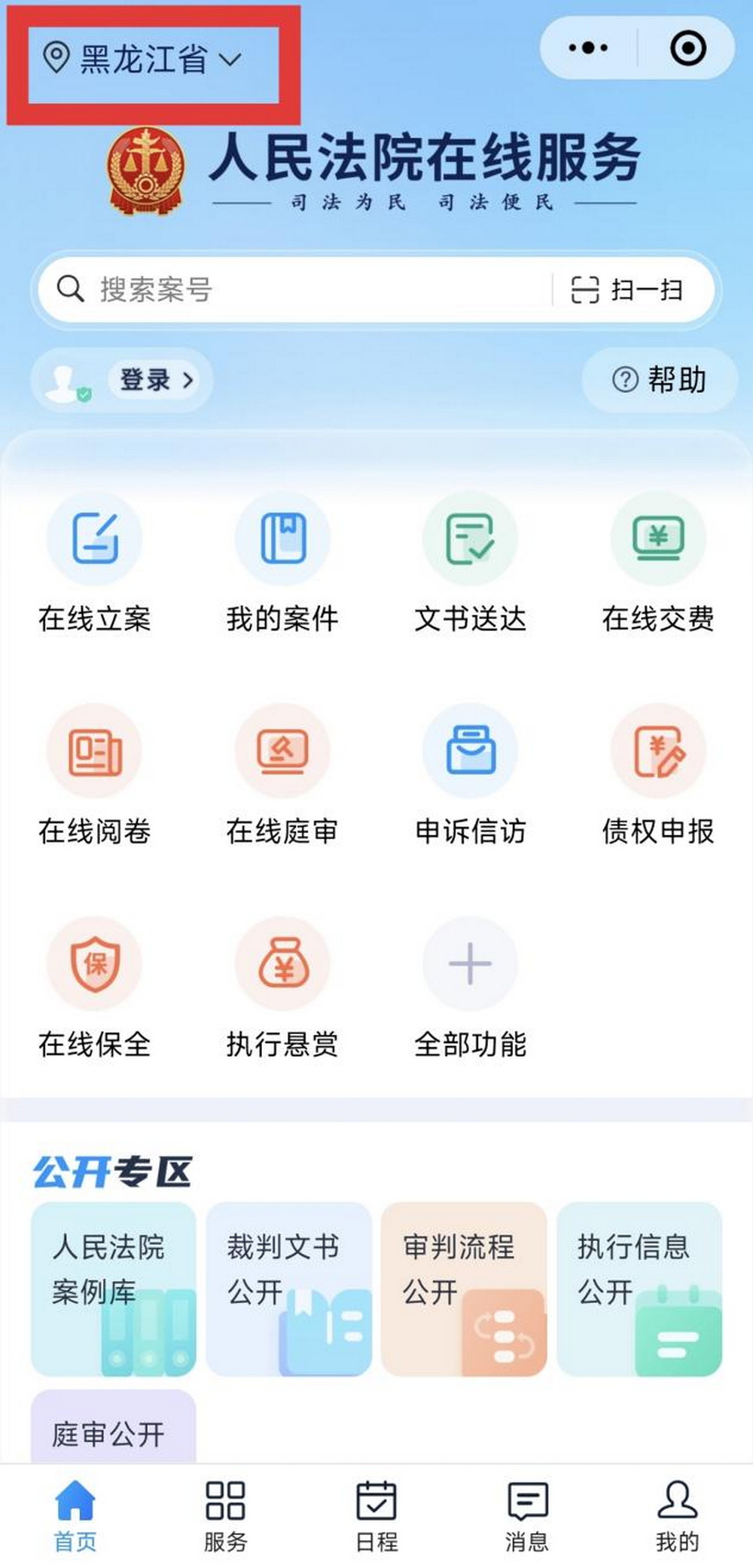
Task: Select 文书送达
Action: (470, 563)
